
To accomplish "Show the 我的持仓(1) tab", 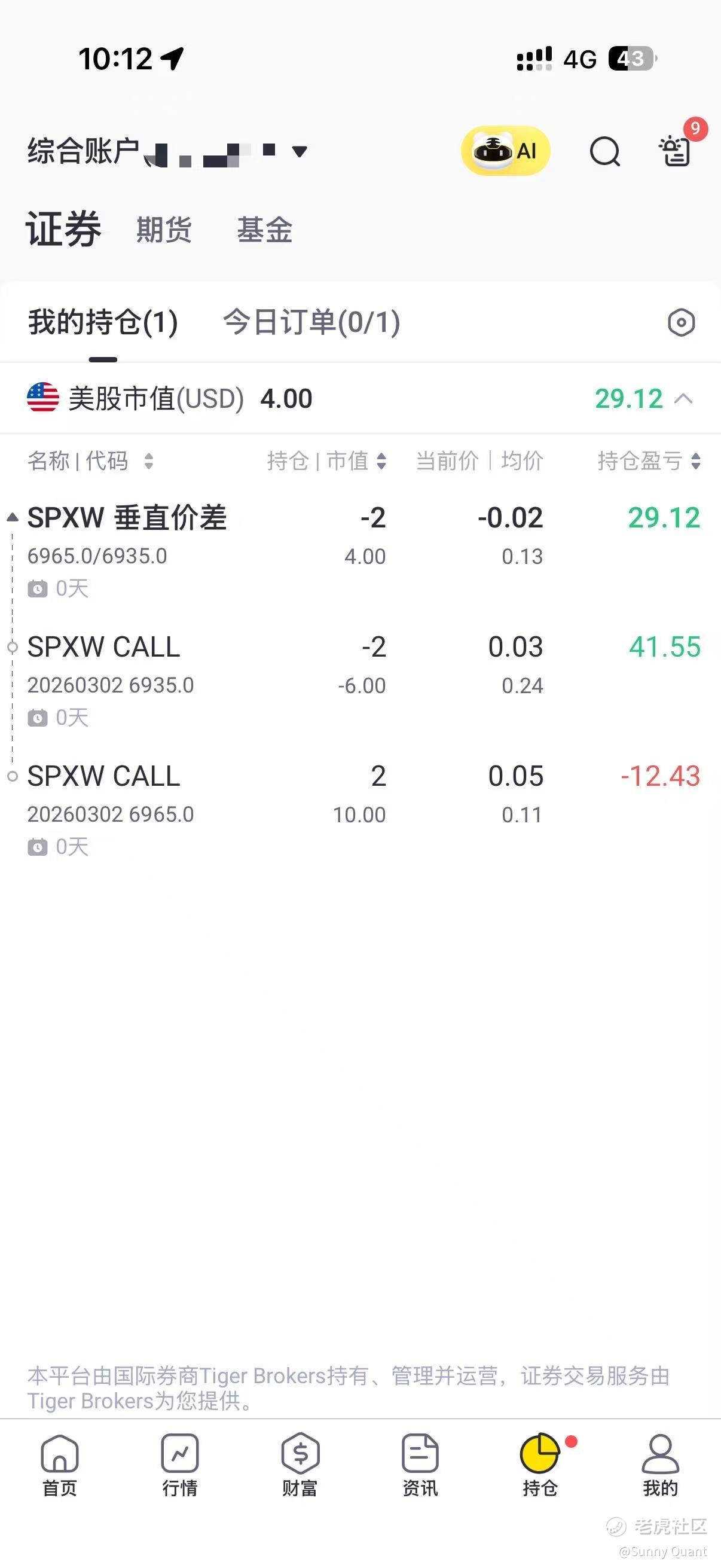I will tap(103, 322).
